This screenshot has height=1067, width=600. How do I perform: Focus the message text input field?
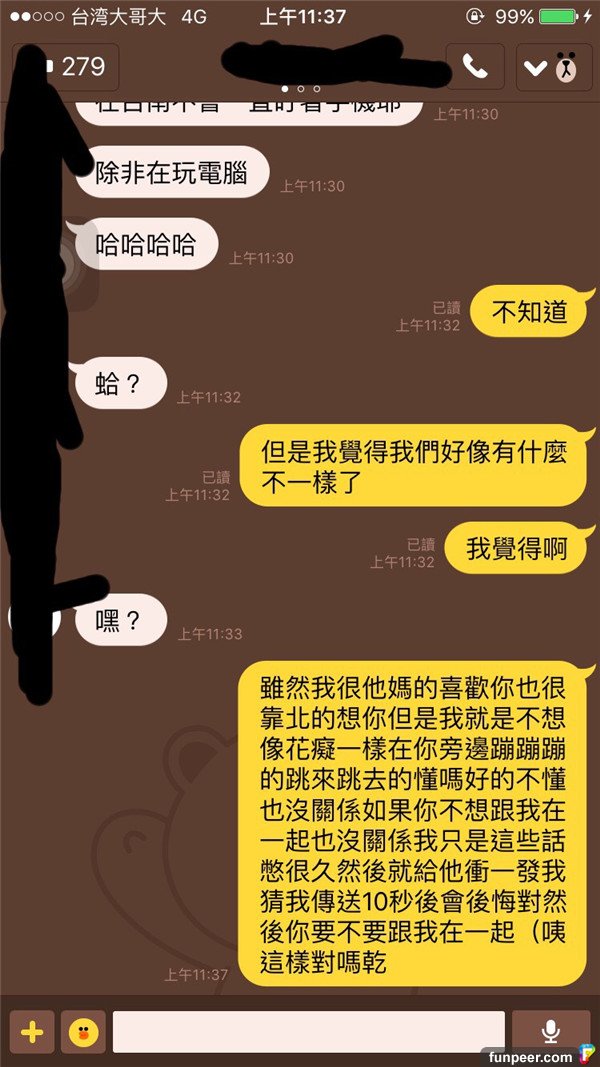click(308, 1032)
